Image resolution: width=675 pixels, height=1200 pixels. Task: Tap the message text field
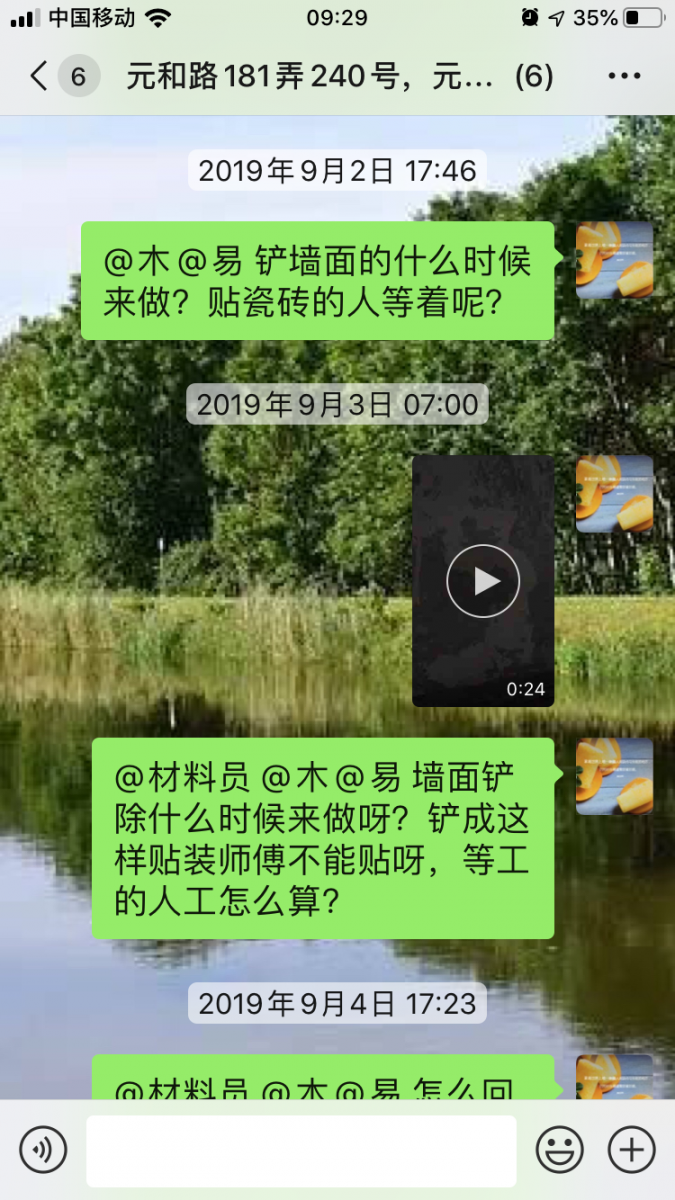point(301,1150)
